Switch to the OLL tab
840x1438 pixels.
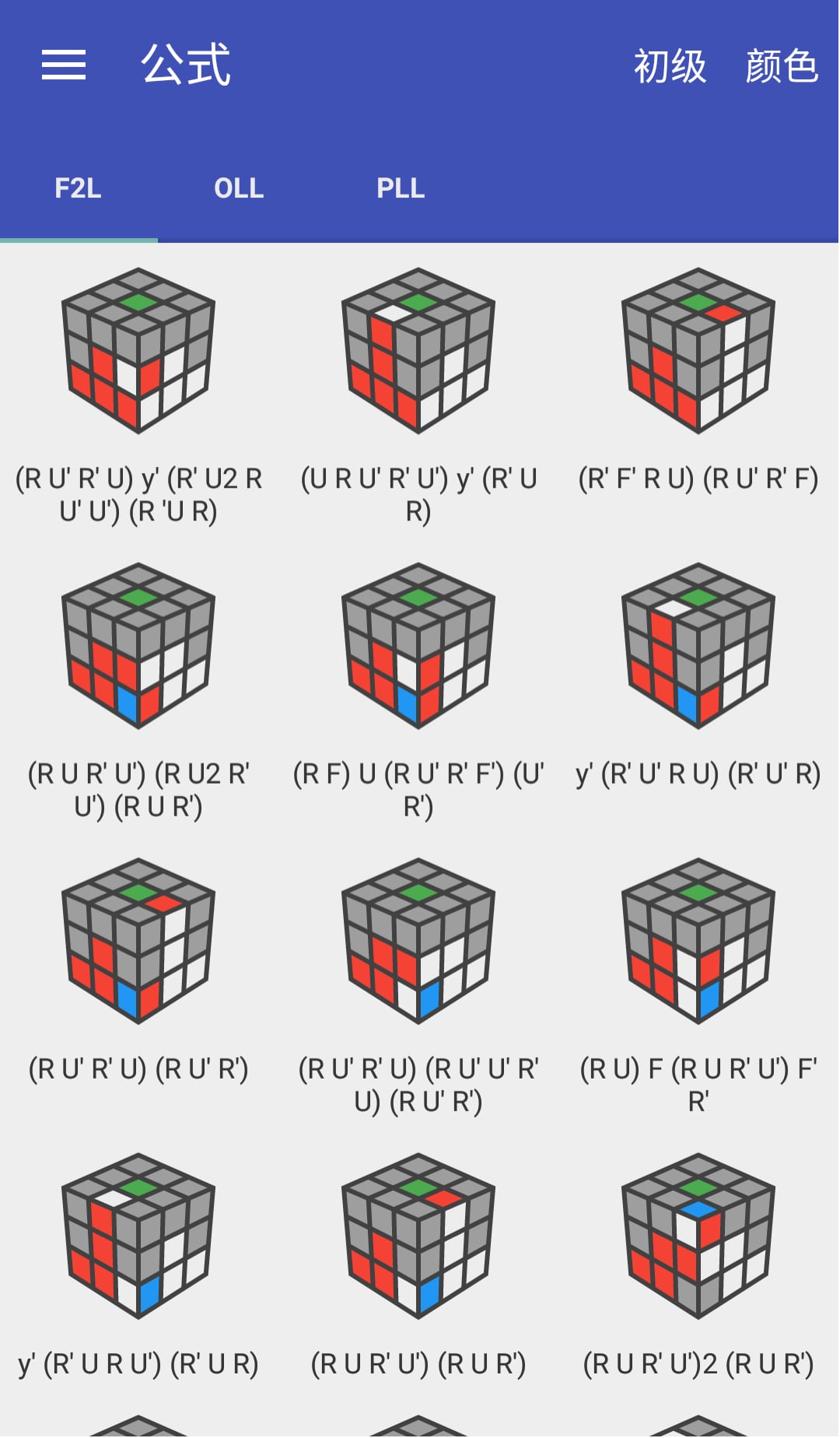click(x=239, y=188)
